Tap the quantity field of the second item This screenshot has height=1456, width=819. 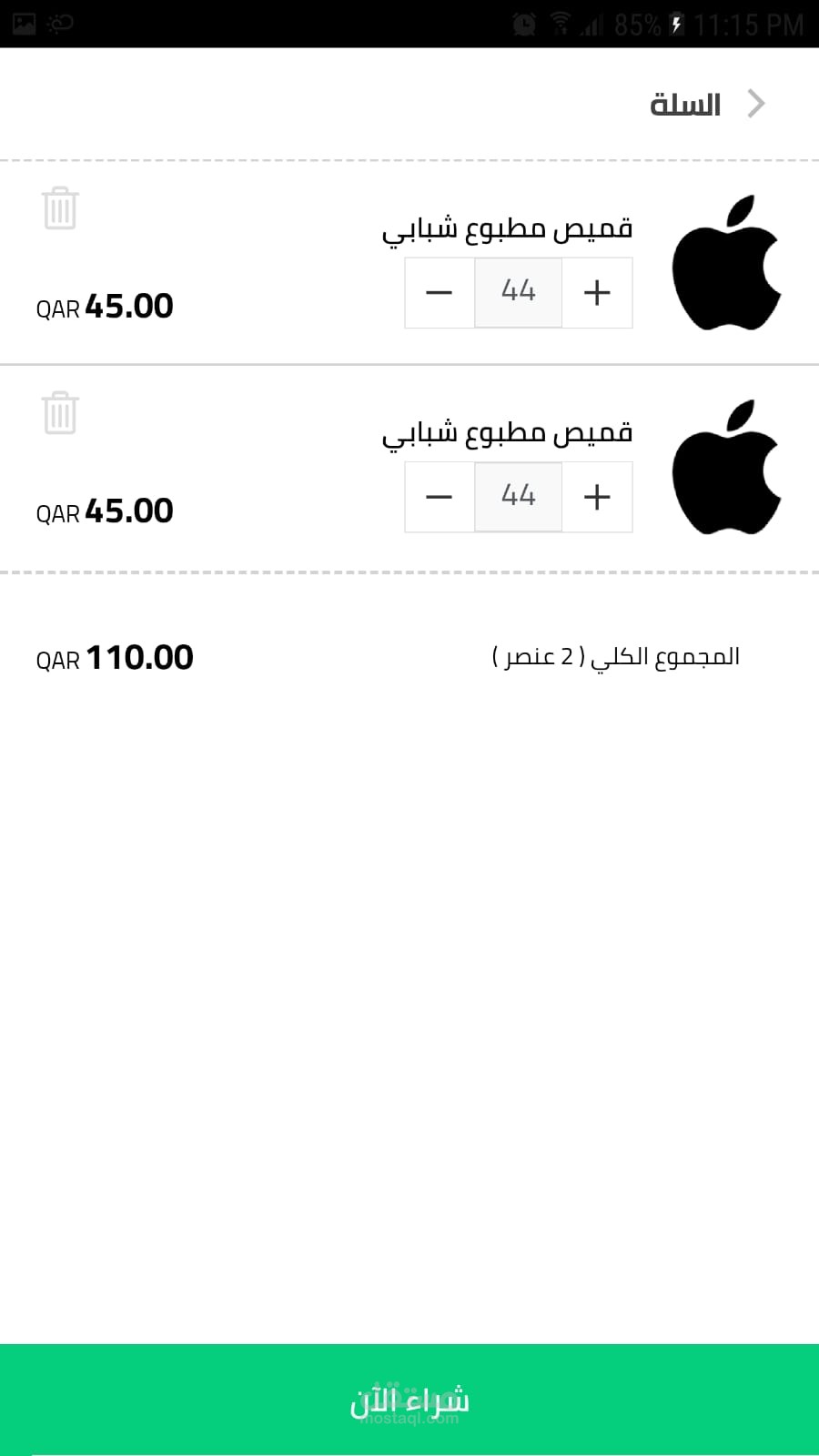pyautogui.click(x=518, y=497)
